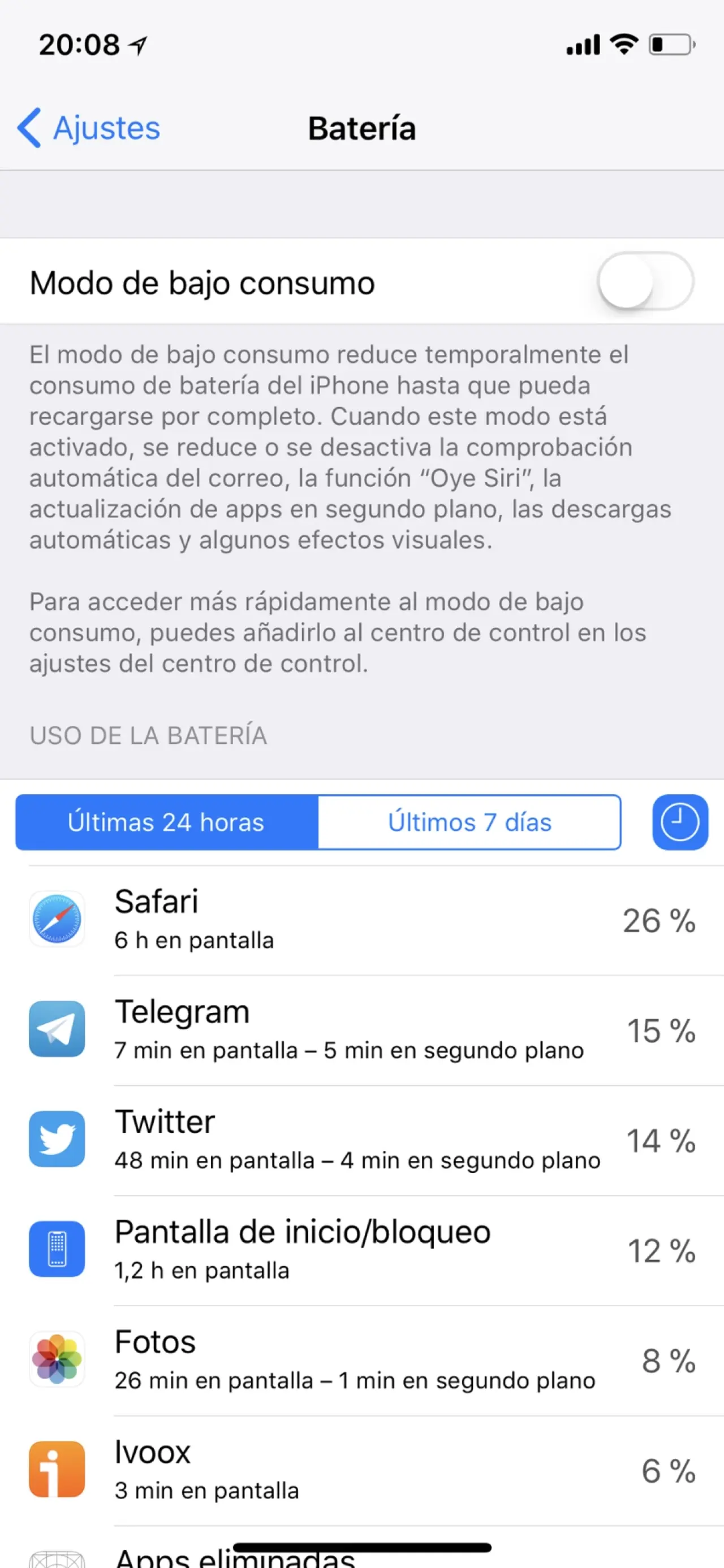
Task: Open the Fotos usage row
Action: [x=361, y=1361]
